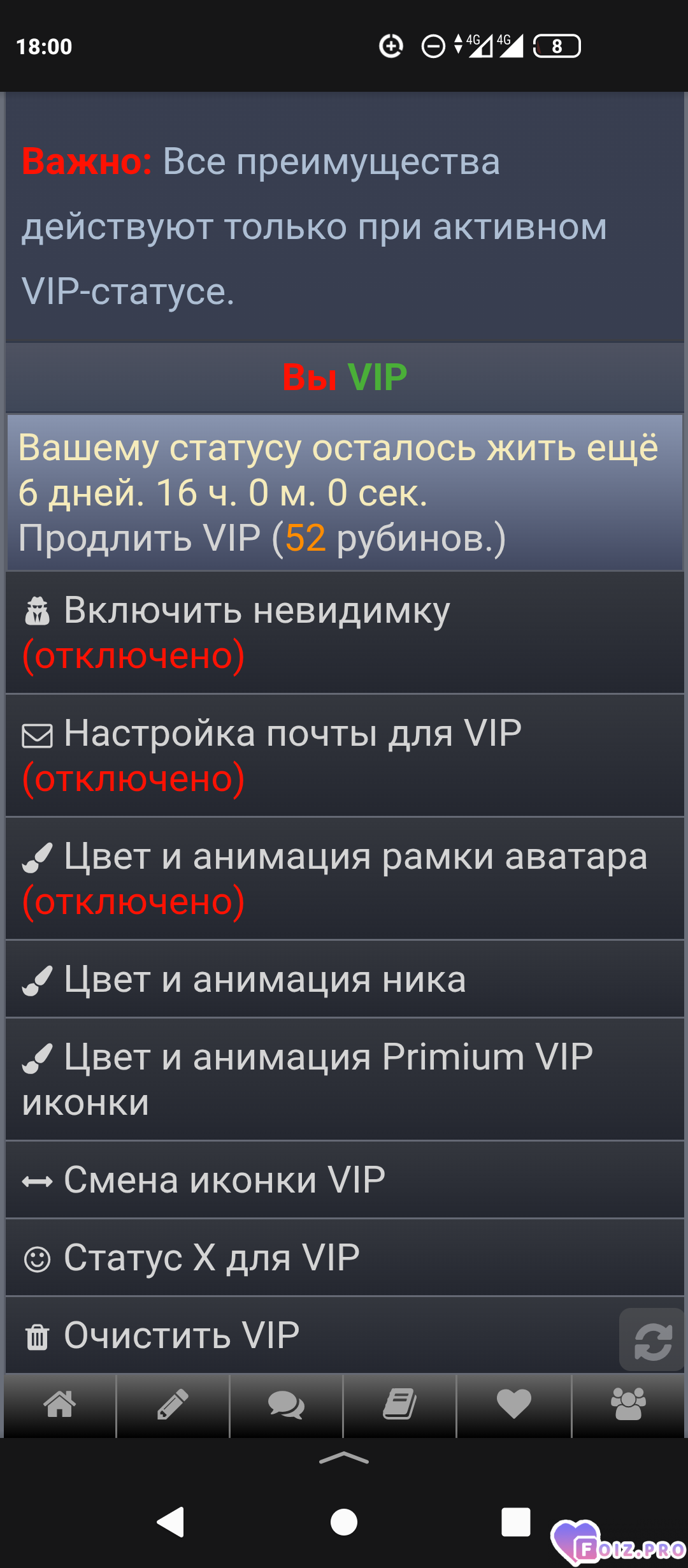The width and height of the screenshot is (688, 1568).
Task: Tap Продлить VIP for 52 рубинов
Action: (262, 538)
